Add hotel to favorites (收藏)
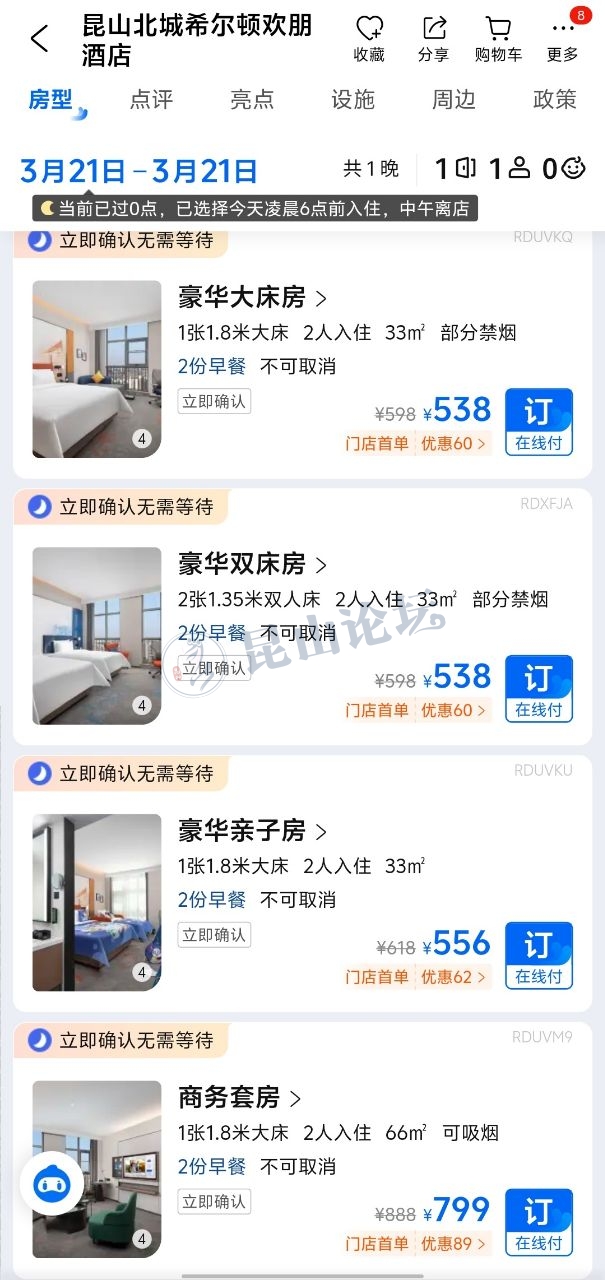This screenshot has height=1280, width=605. [369, 39]
